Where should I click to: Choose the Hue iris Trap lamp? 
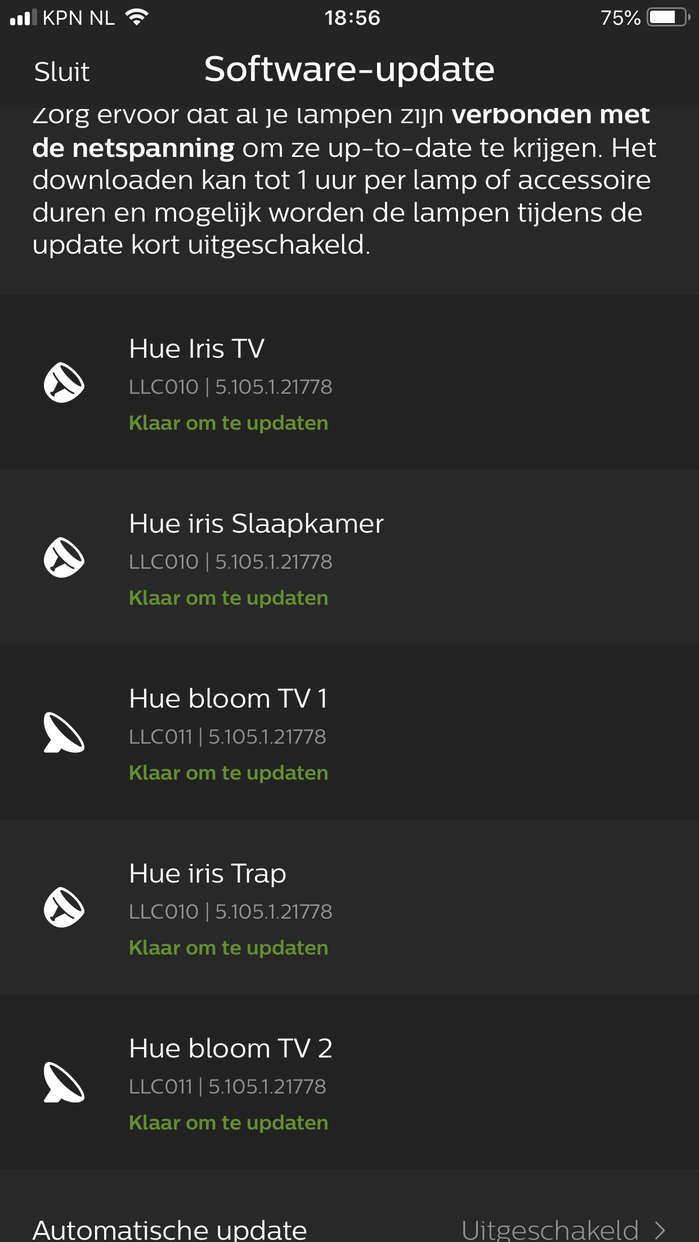(349, 909)
